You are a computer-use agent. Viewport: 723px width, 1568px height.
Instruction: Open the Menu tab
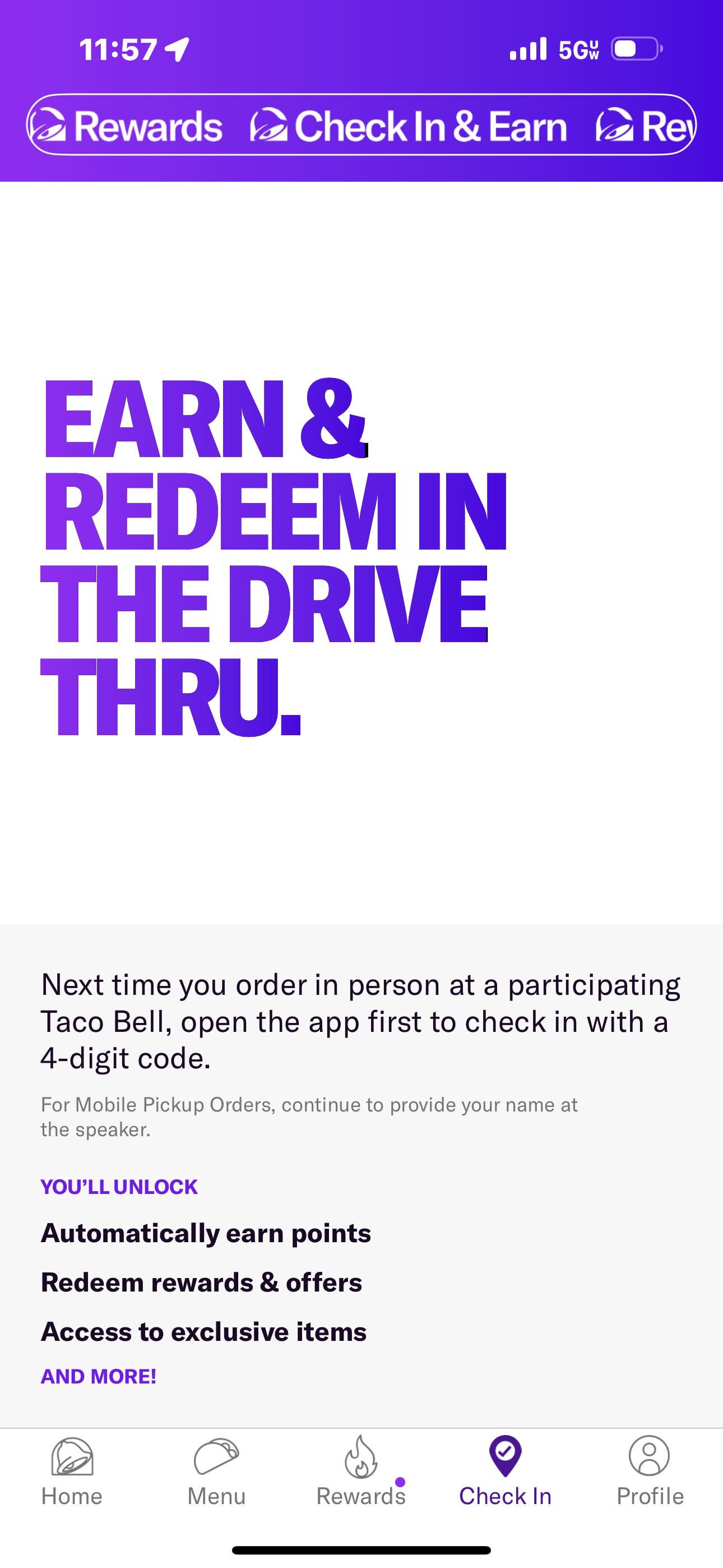[216, 1472]
